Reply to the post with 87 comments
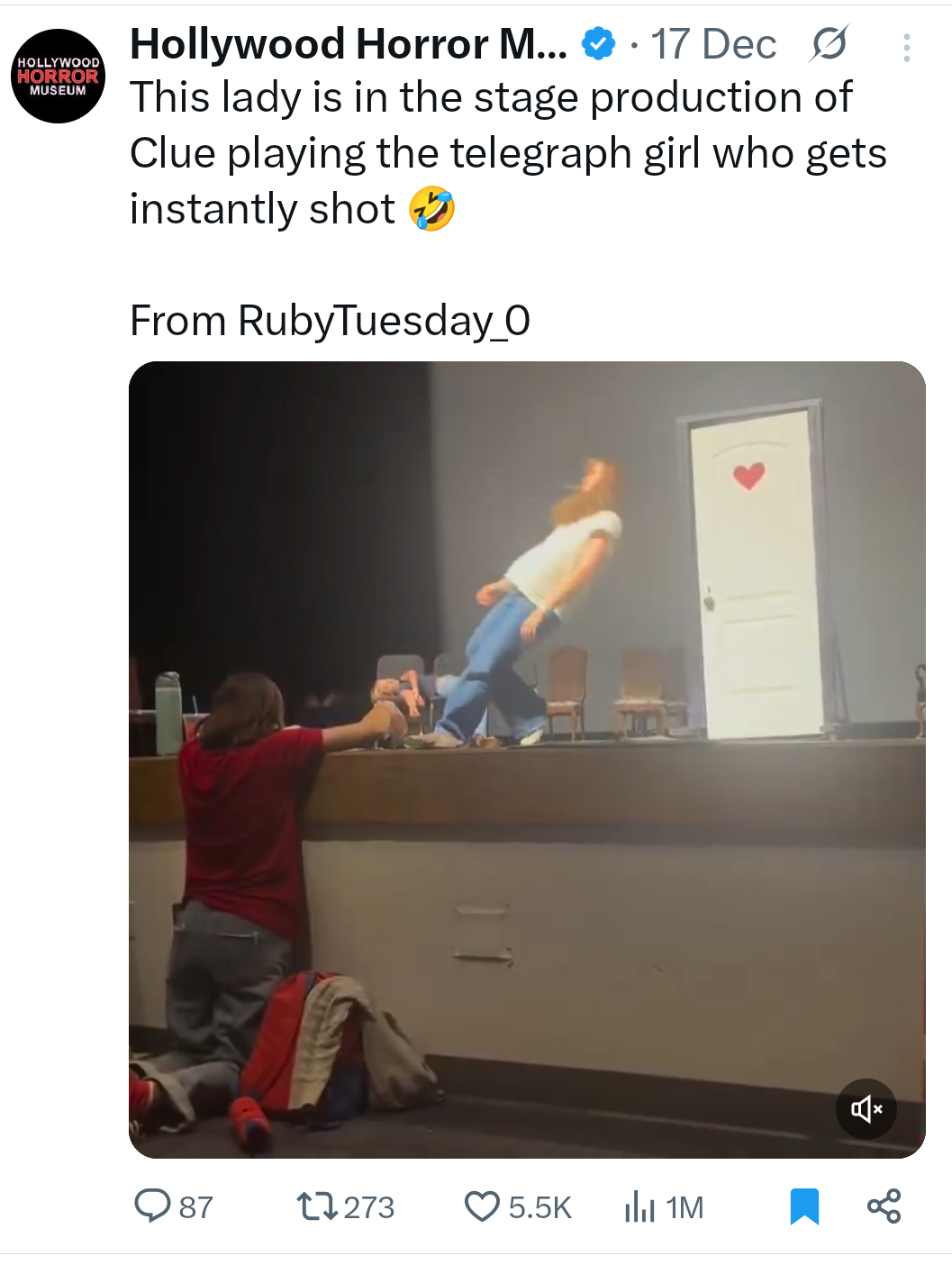Viewport: 952px width, 1265px height. click(153, 1206)
